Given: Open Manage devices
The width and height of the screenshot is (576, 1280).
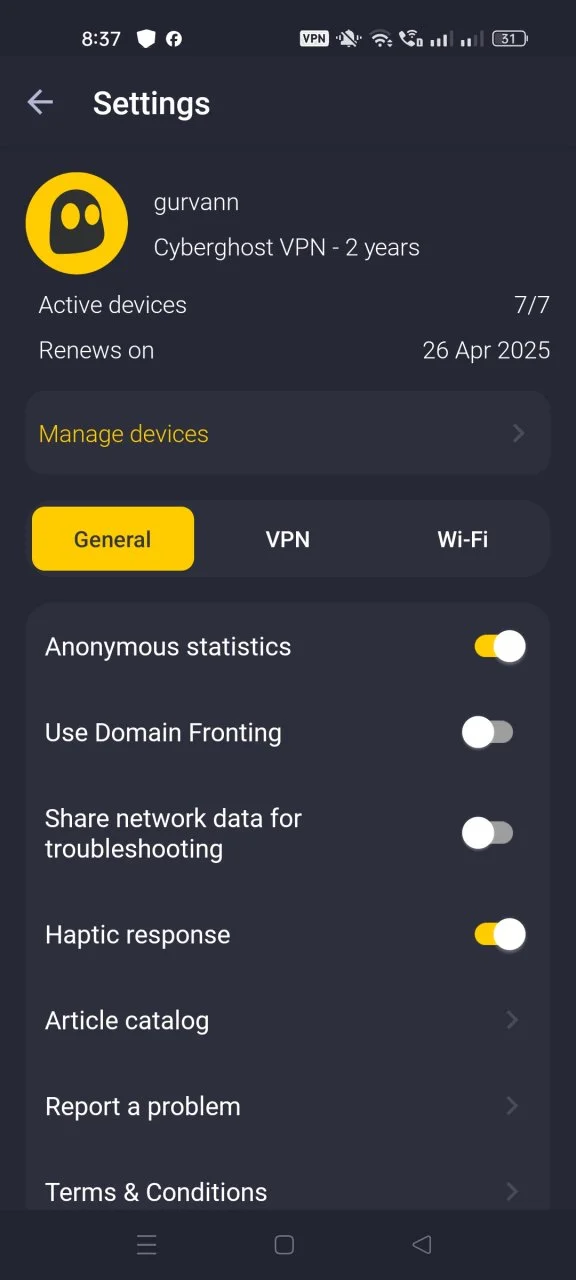Looking at the screenshot, I should pyautogui.click(x=288, y=433).
